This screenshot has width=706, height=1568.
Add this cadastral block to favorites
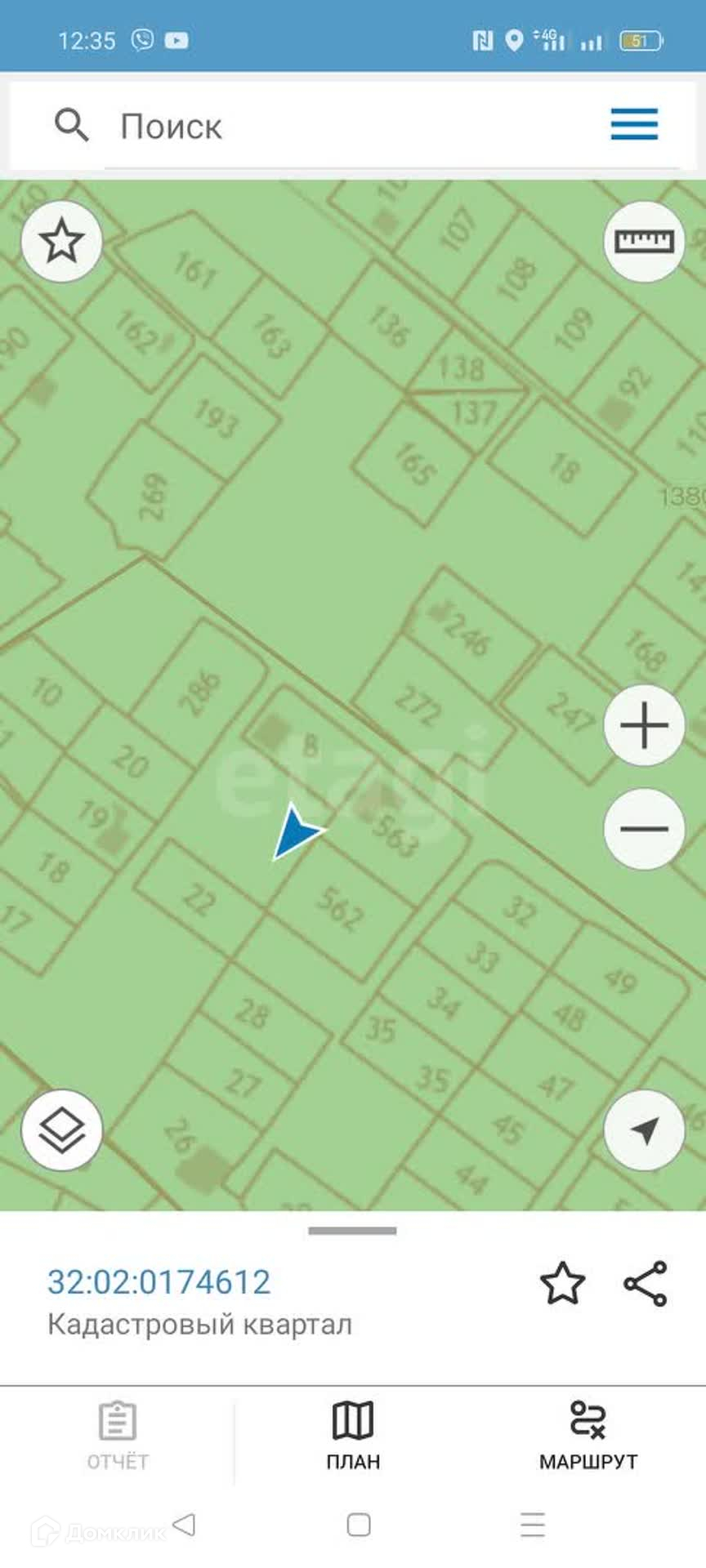tap(563, 1283)
